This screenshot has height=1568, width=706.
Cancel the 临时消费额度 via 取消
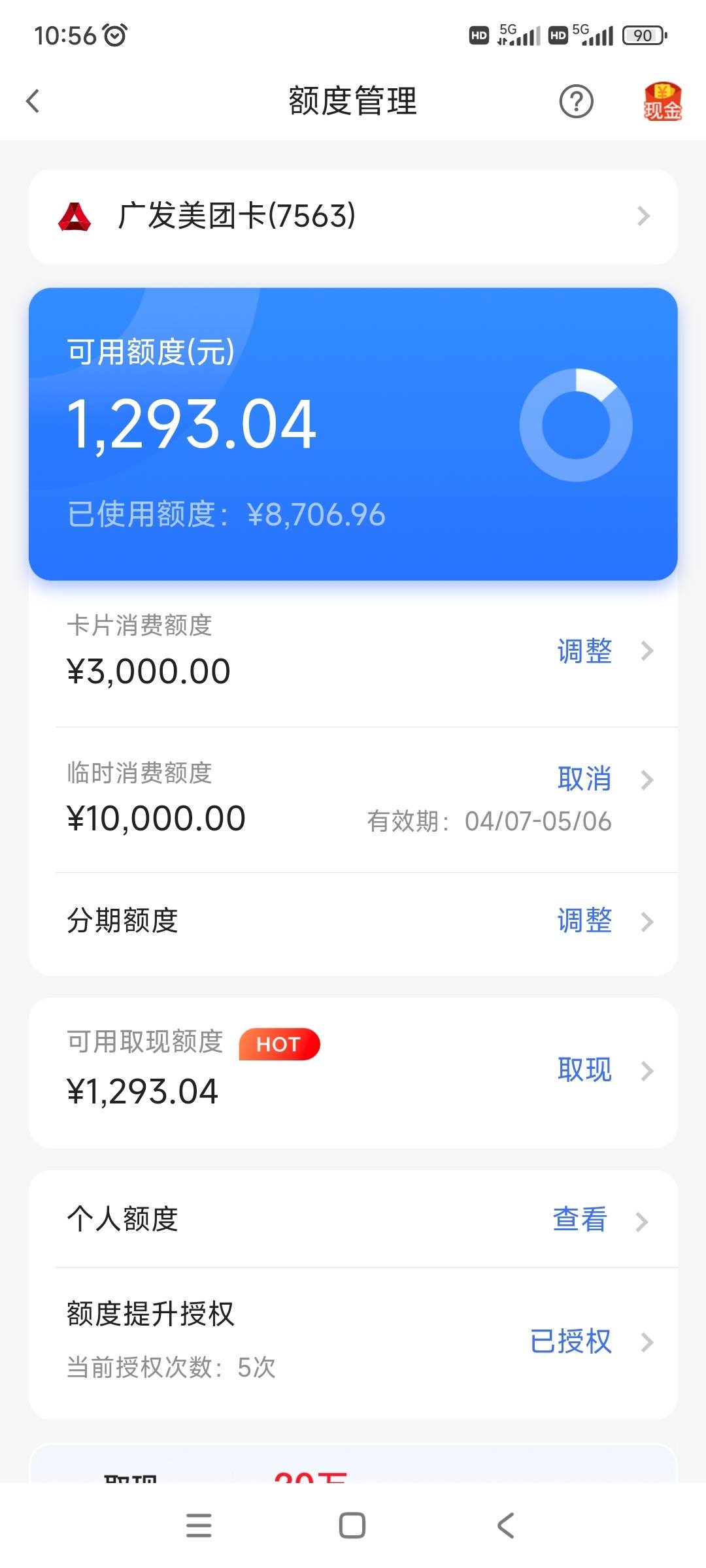pos(584,779)
